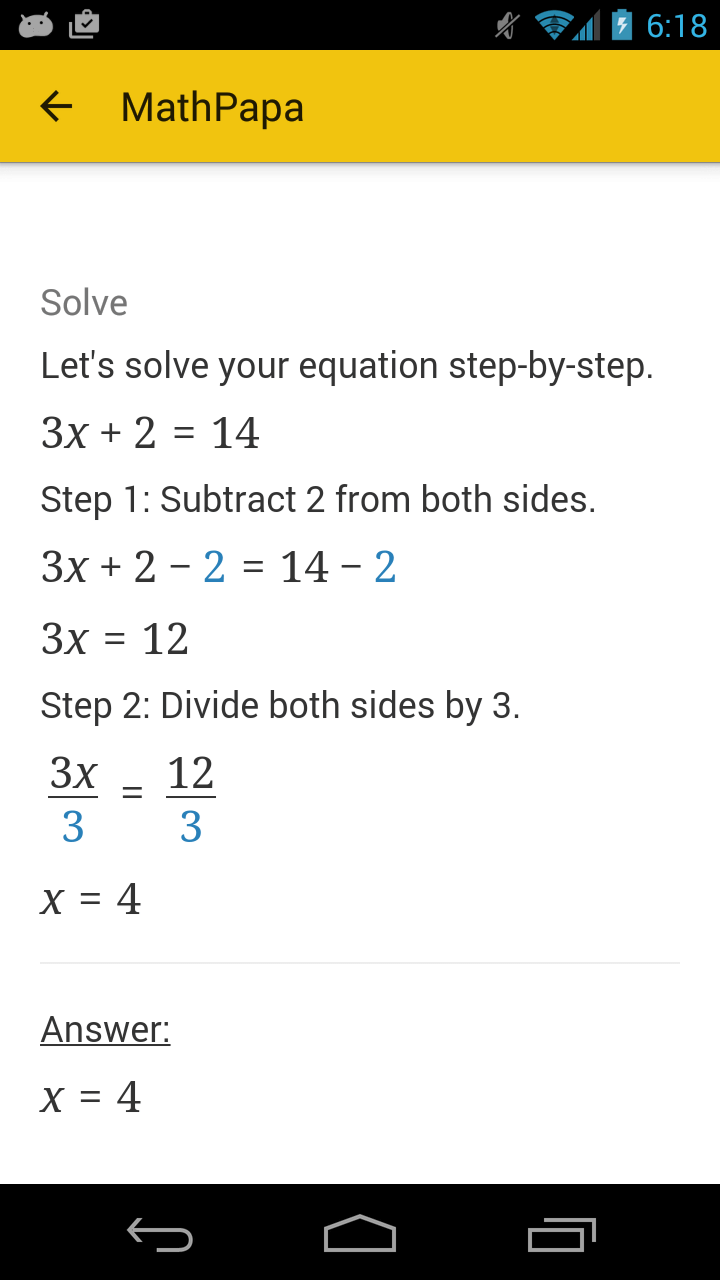Go to the home screen
Viewport: 720px width, 1280px height.
coord(360,1234)
